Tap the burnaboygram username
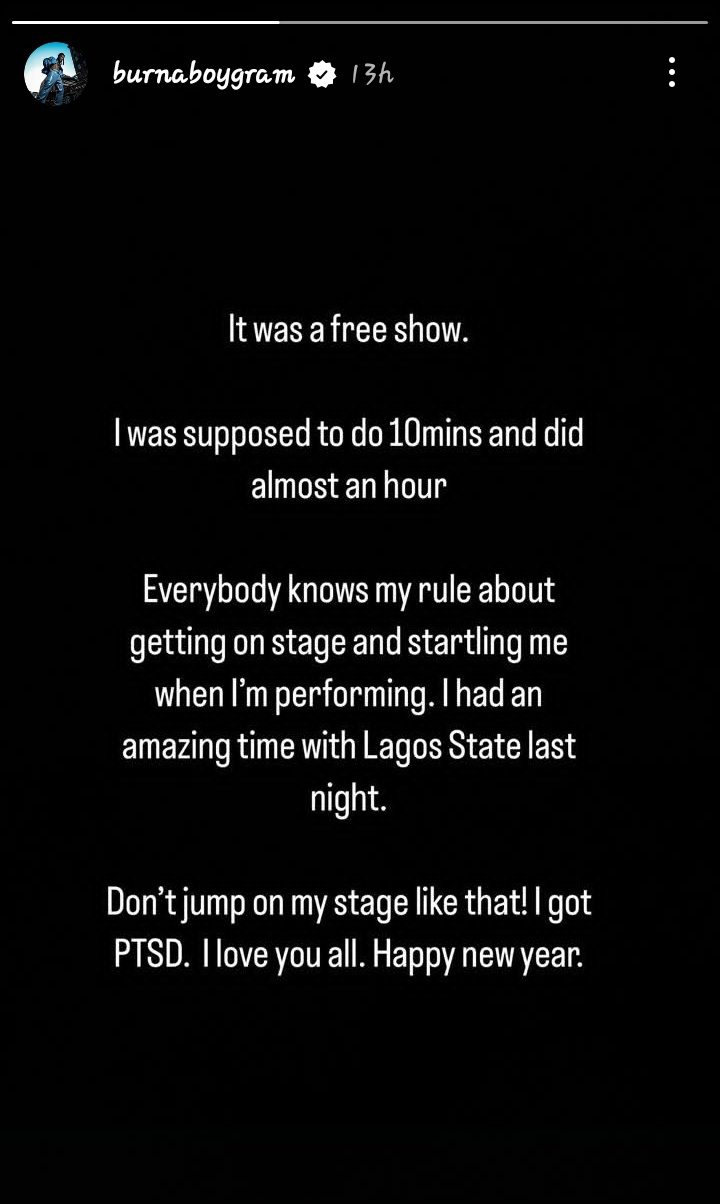Screen dimensions: 720x1204 204,75
